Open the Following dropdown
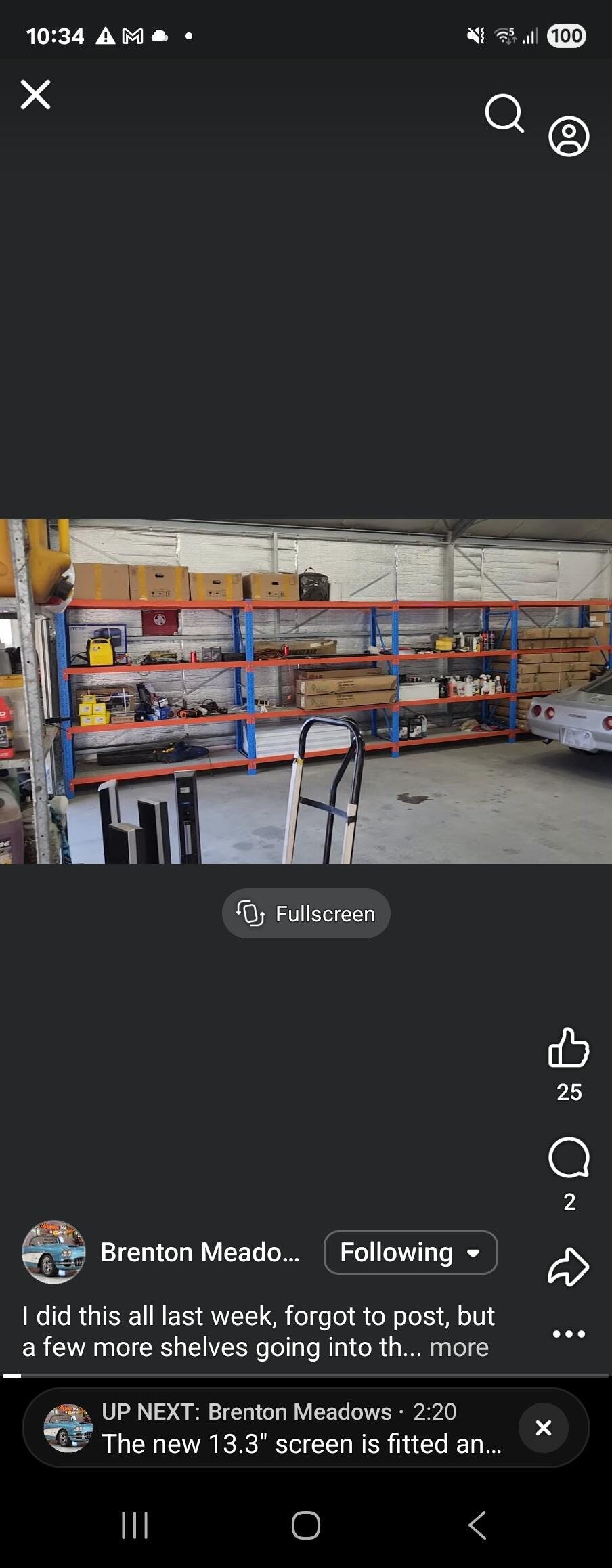The height and width of the screenshot is (1568, 612). (x=410, y=1253)
